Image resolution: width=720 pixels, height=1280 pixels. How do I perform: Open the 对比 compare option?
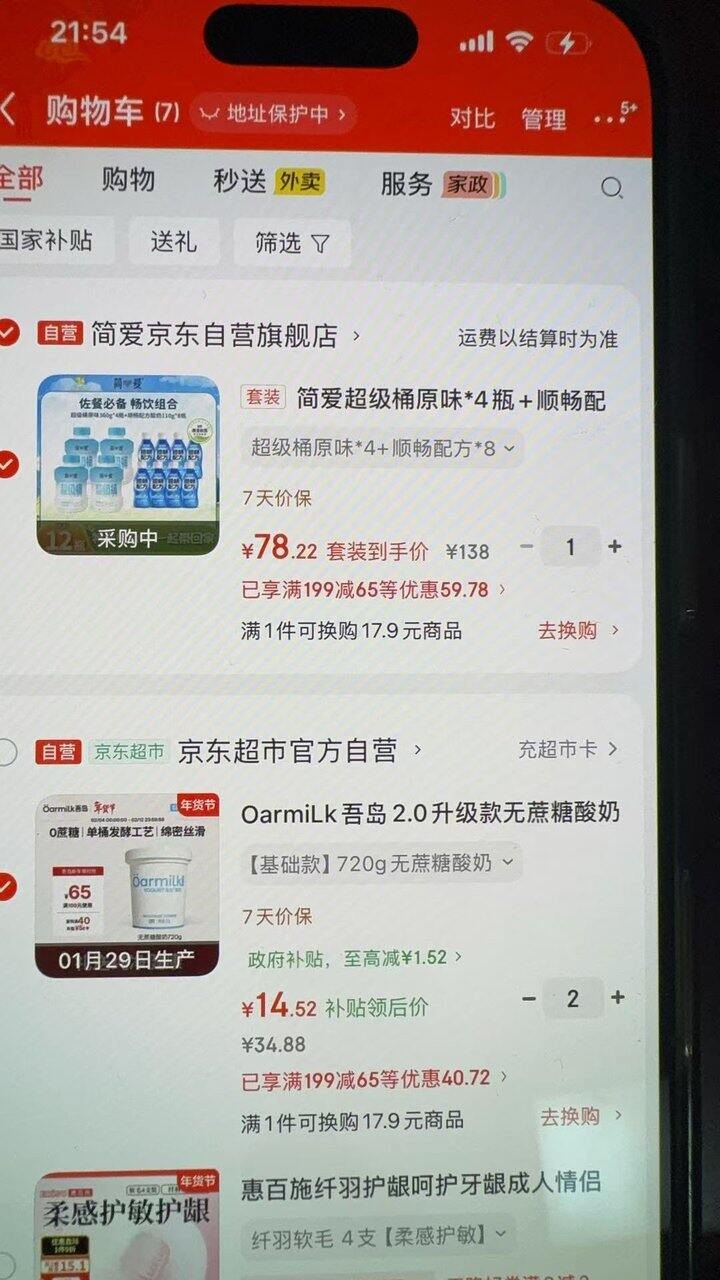471,118
